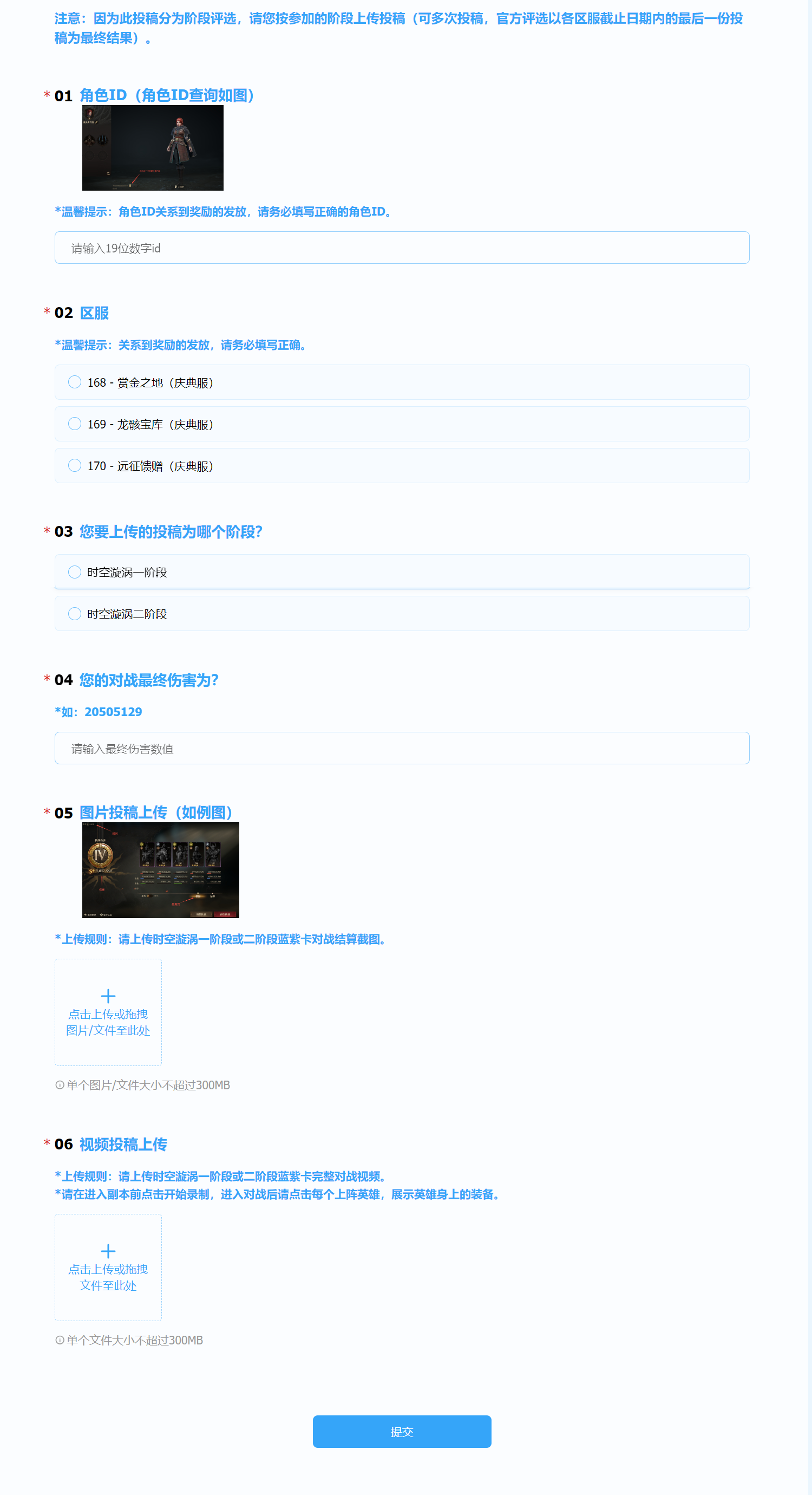This screenshot has width=812, height=1495.
Task: Pick 时空漩涡二阶段 option
Action: (x=75, y=614)
